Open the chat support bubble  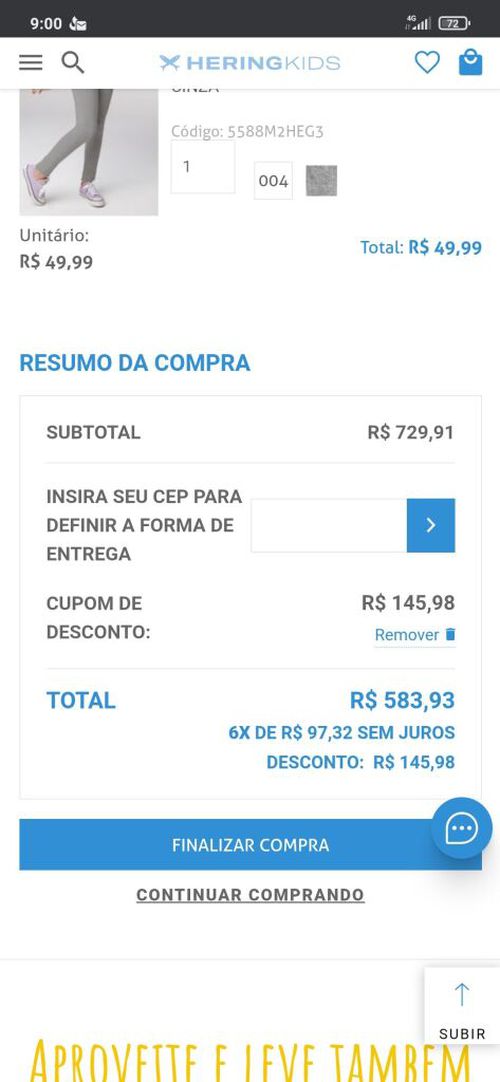pyautogui.click(x=461, y=828)
